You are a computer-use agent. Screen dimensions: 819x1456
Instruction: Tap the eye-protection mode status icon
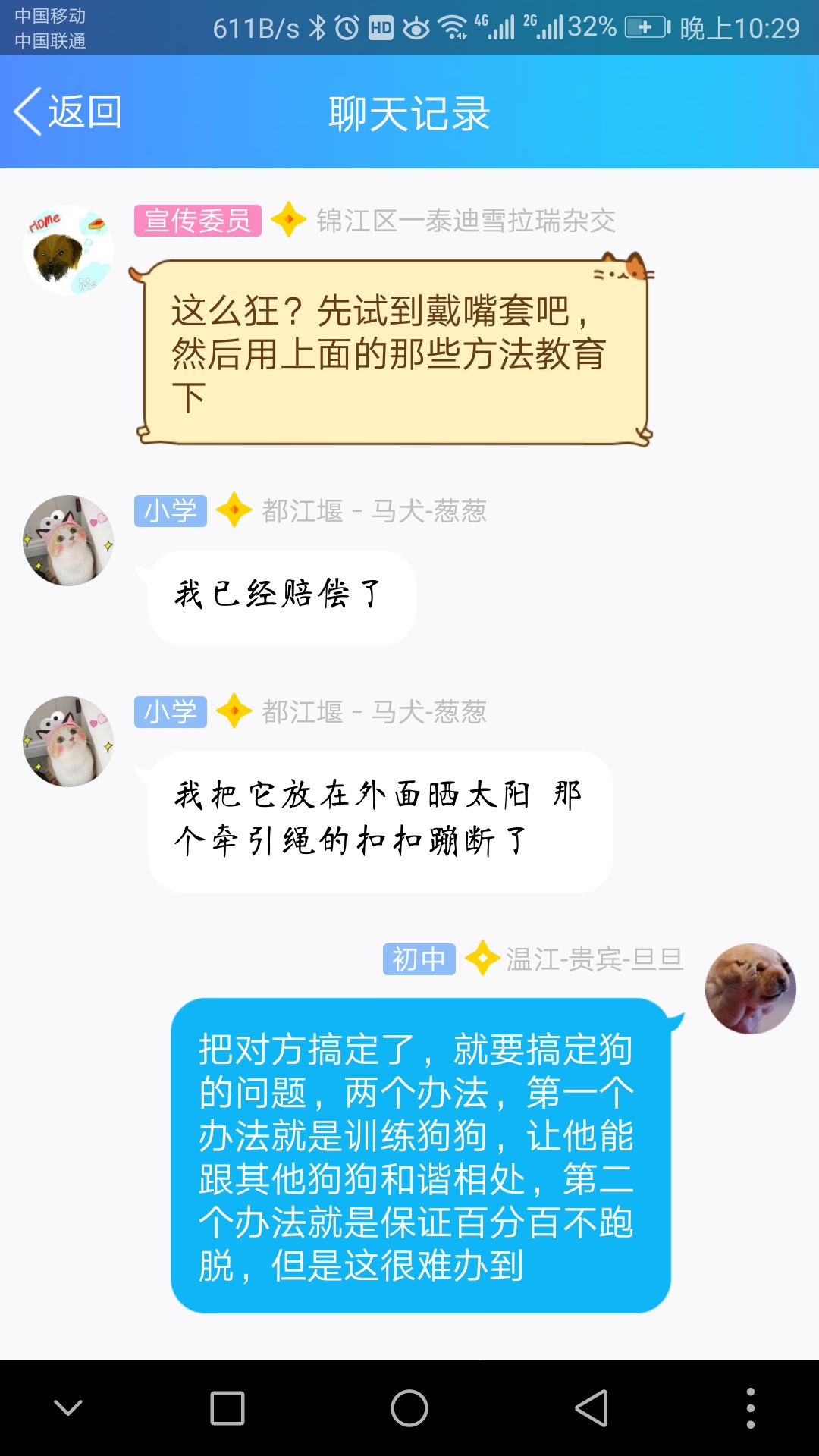(416, 24)
